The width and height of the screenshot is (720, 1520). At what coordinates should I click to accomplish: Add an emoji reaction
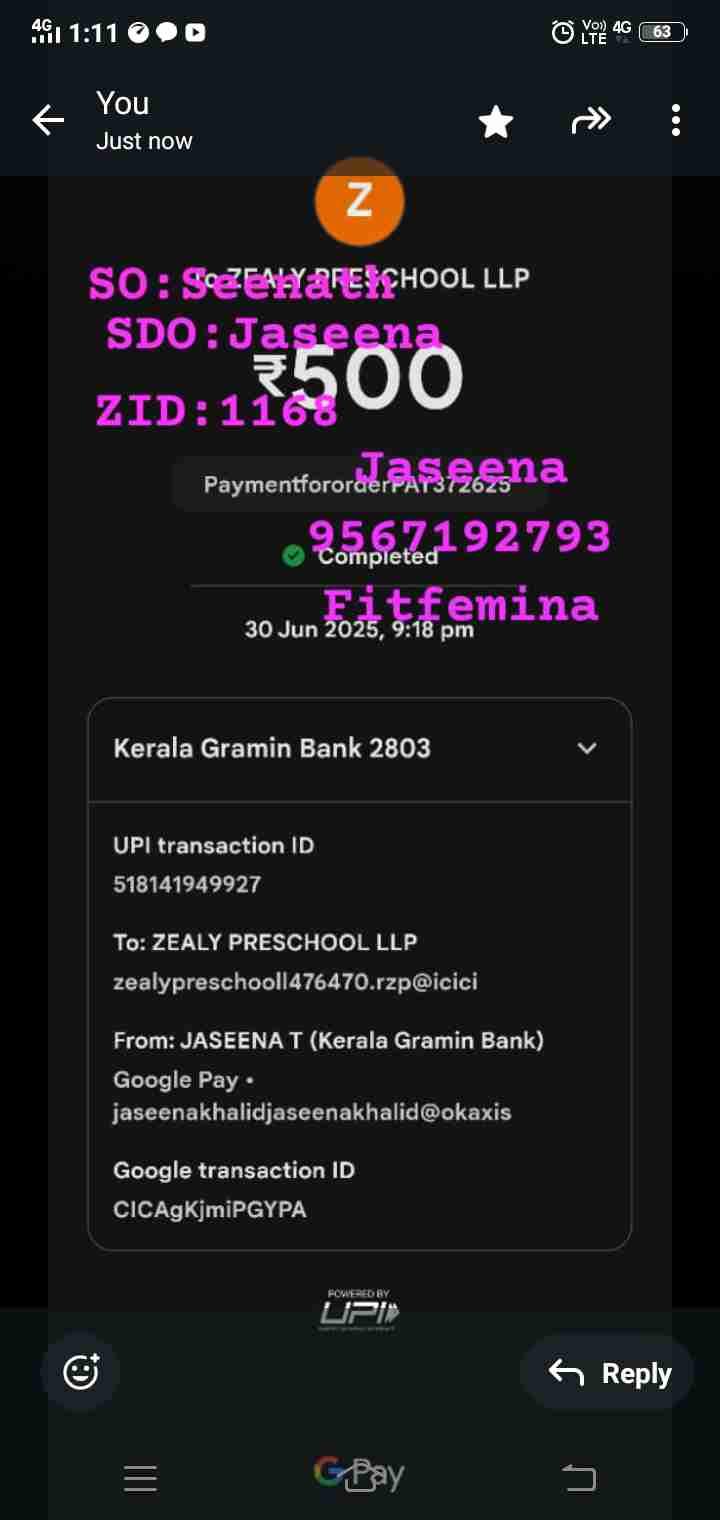(80, 1372)
